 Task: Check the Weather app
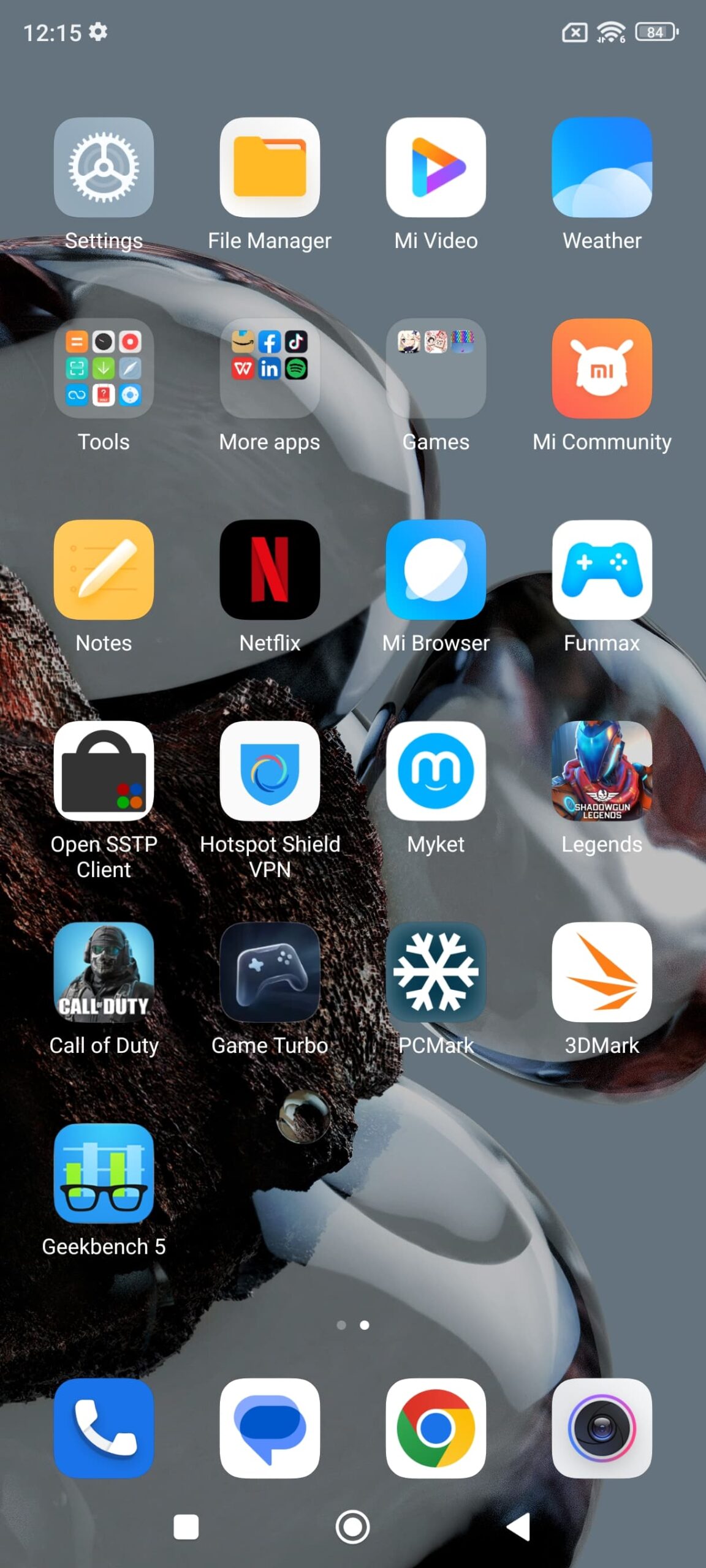pos(602,167)
